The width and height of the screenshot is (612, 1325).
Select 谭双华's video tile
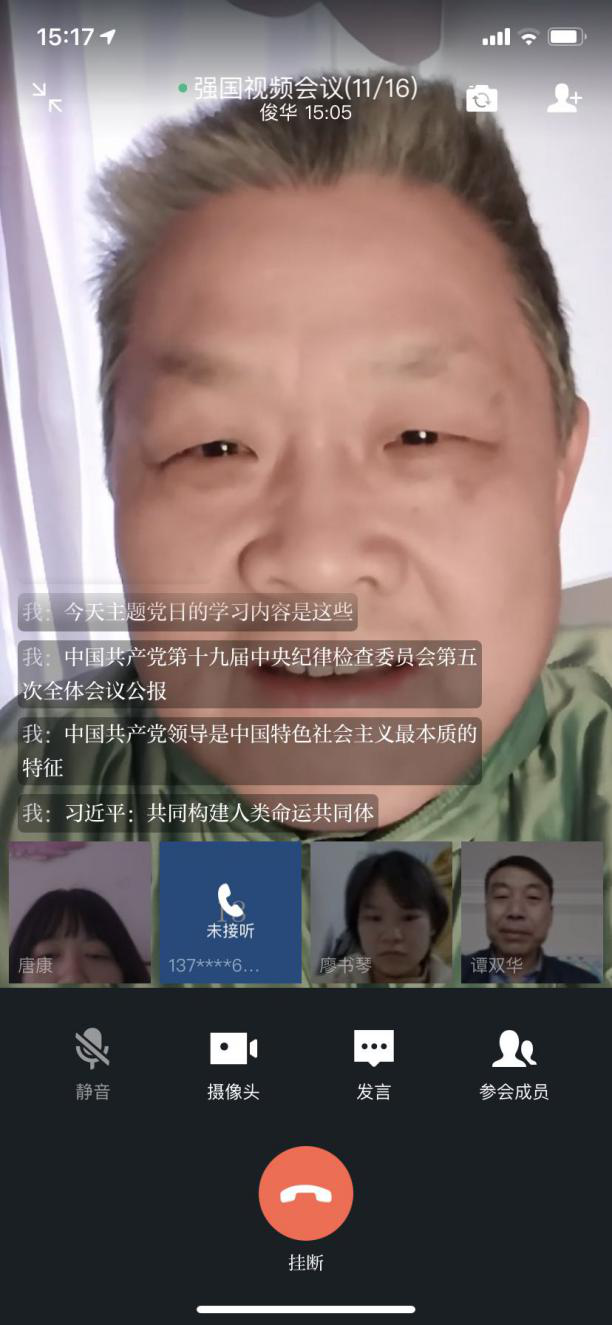(531, 912)
